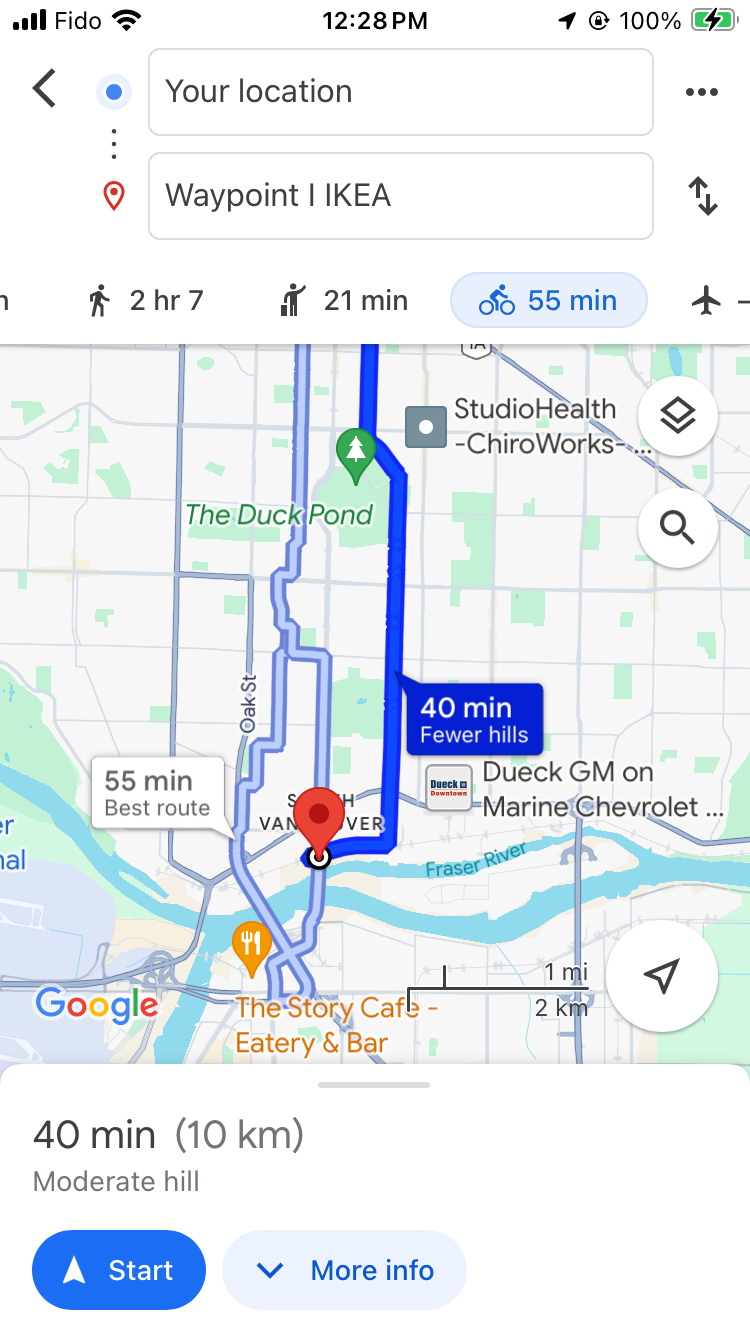This screenshot has width=750, height=1334.
Task: Select the 55 min Best route label
Action: click(x=157, y=793)
